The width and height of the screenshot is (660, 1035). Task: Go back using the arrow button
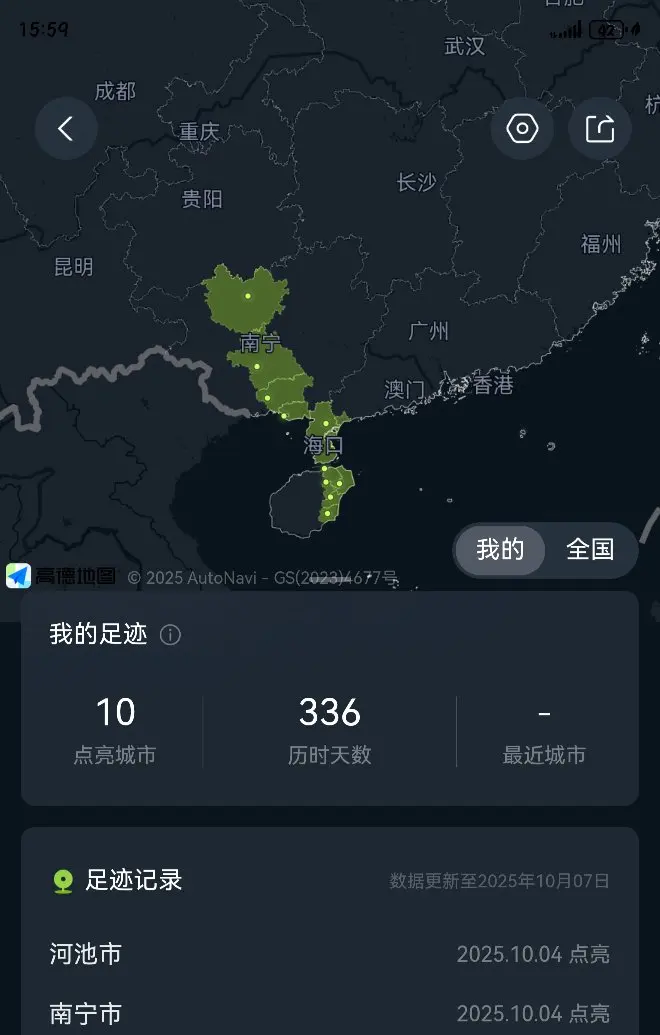[x=66, y=129]
